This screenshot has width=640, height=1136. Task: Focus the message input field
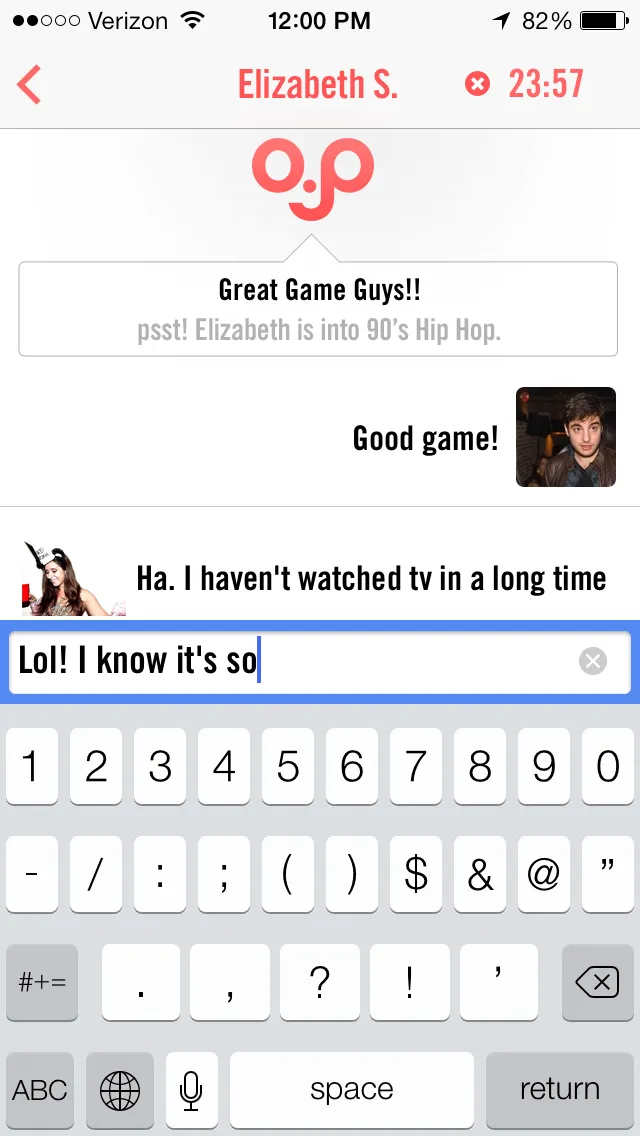(290, 661)
